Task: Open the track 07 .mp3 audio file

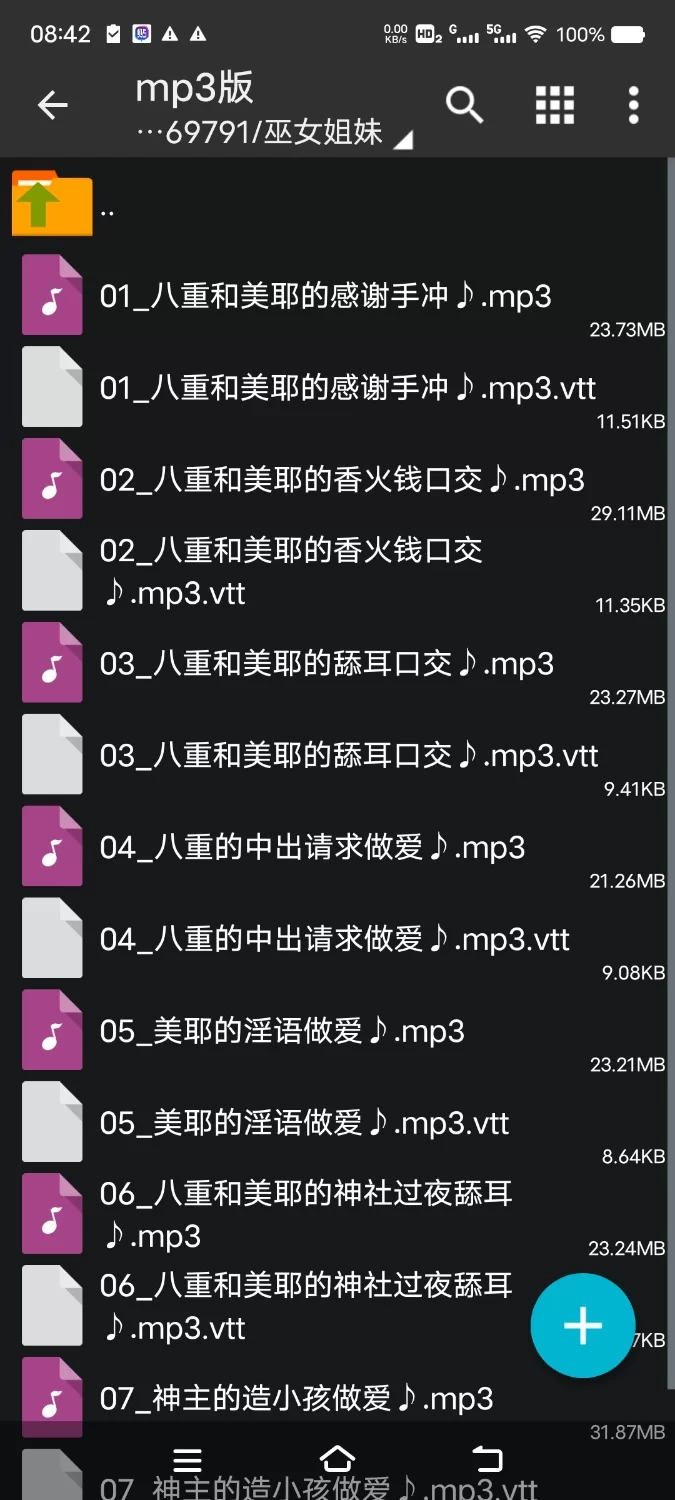Action: [x=296, y=1398]
